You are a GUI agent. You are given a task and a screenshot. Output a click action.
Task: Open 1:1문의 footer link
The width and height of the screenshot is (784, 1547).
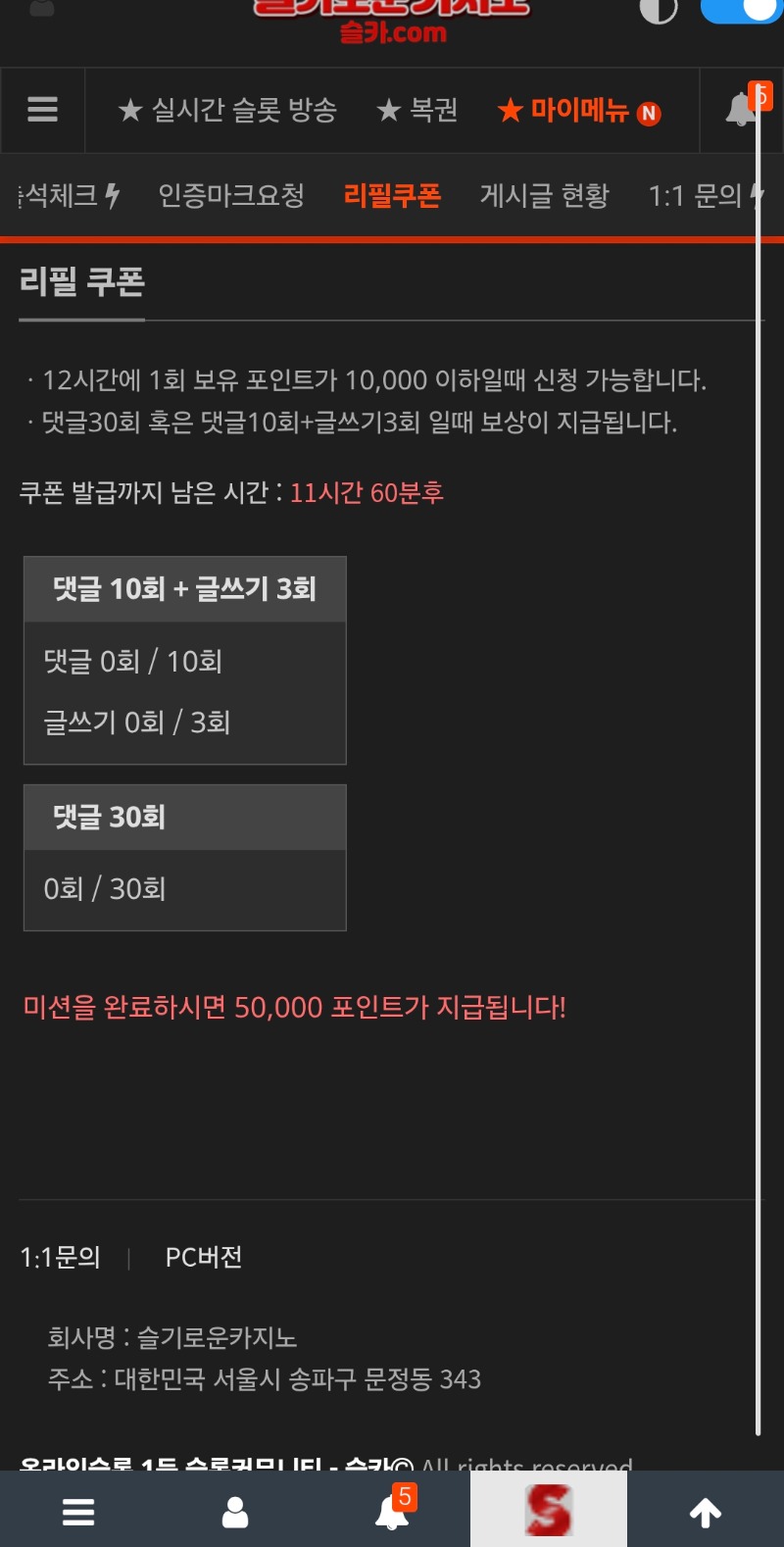pyautogui.click(x=61, y=1257)
